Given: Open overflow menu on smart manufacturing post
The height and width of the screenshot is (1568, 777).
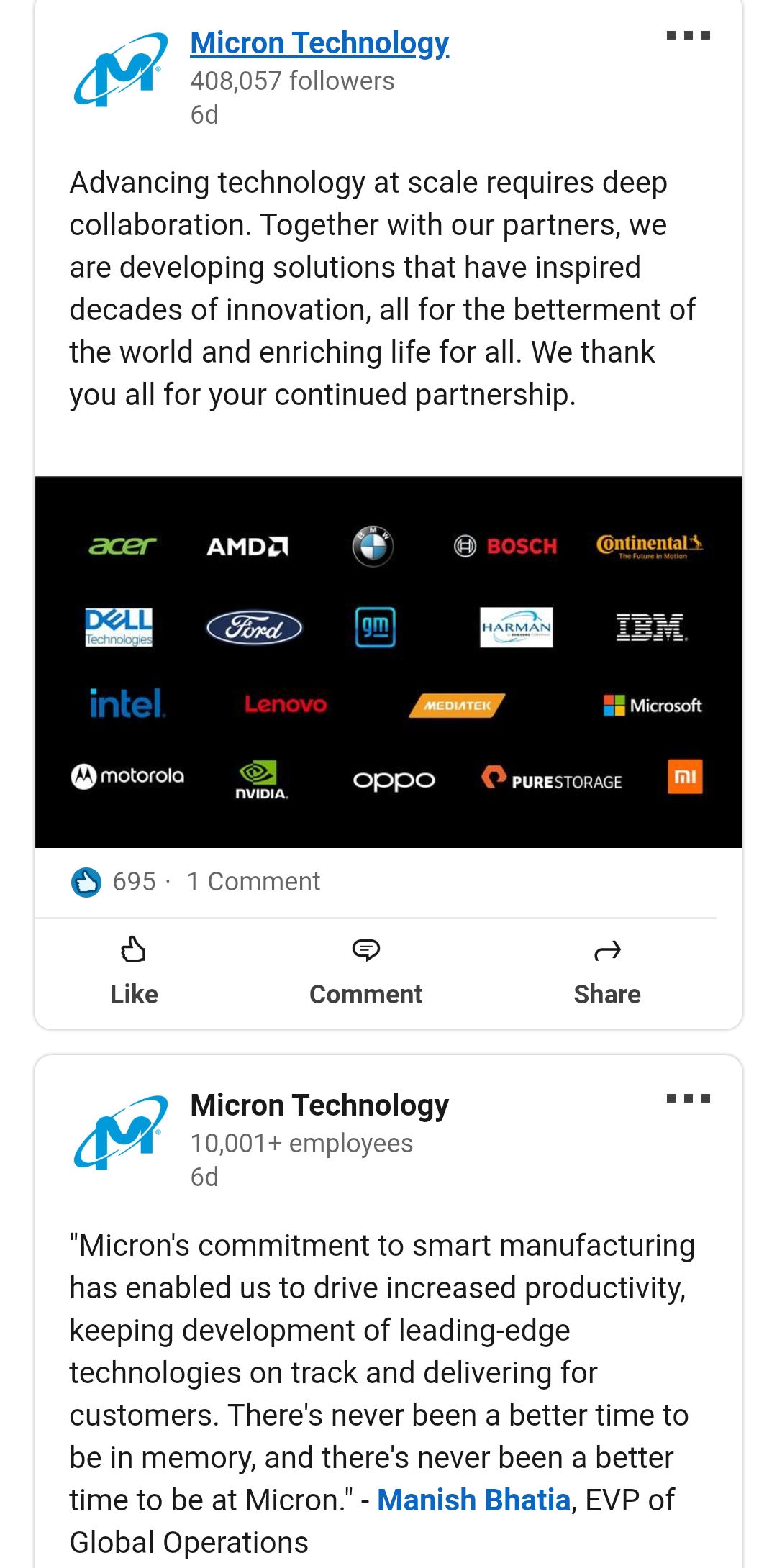Looking at the screenshot, I should (688, 1098).
